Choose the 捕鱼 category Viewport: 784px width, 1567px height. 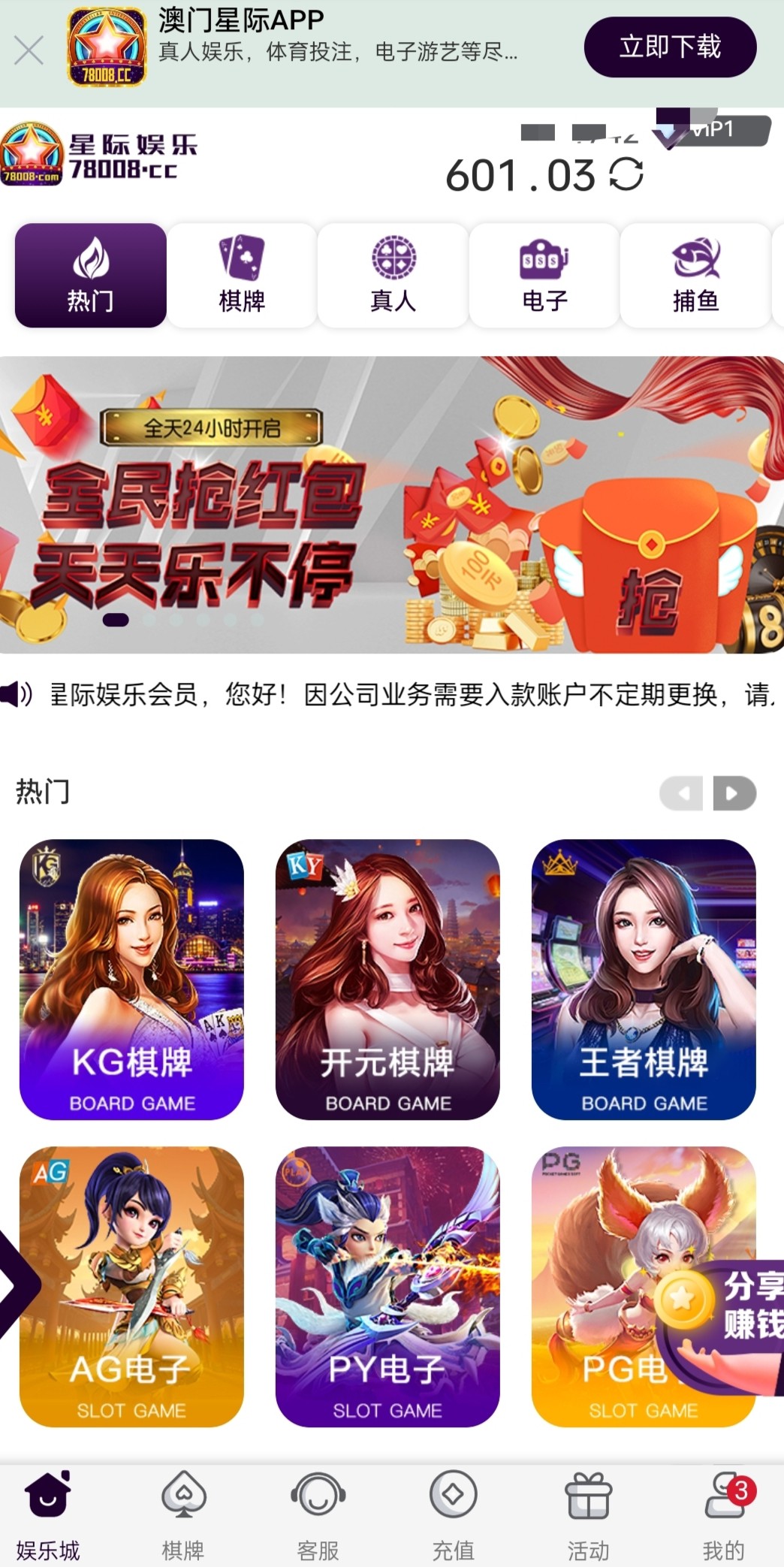[695, 276]
